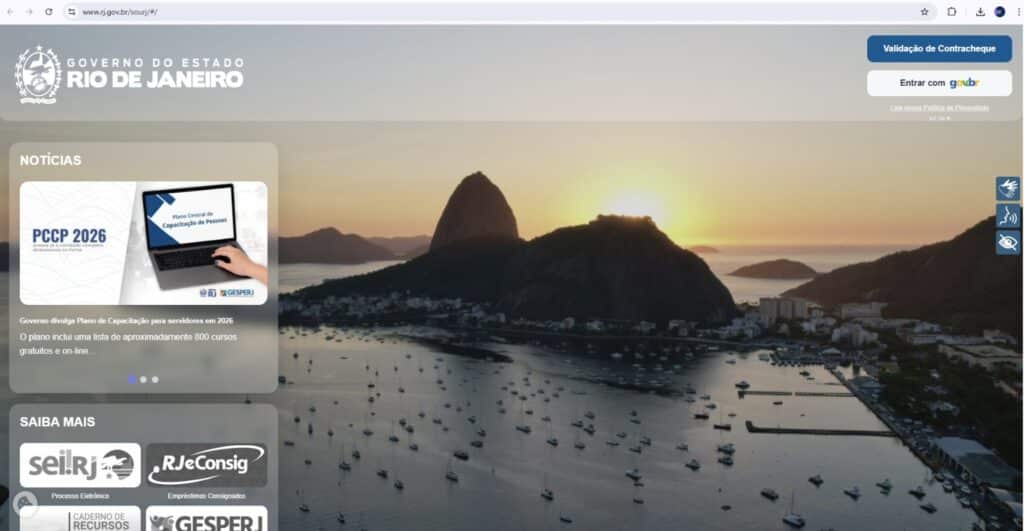
Task: Open the browser three-dot menu
Action: pos(1017,12)
